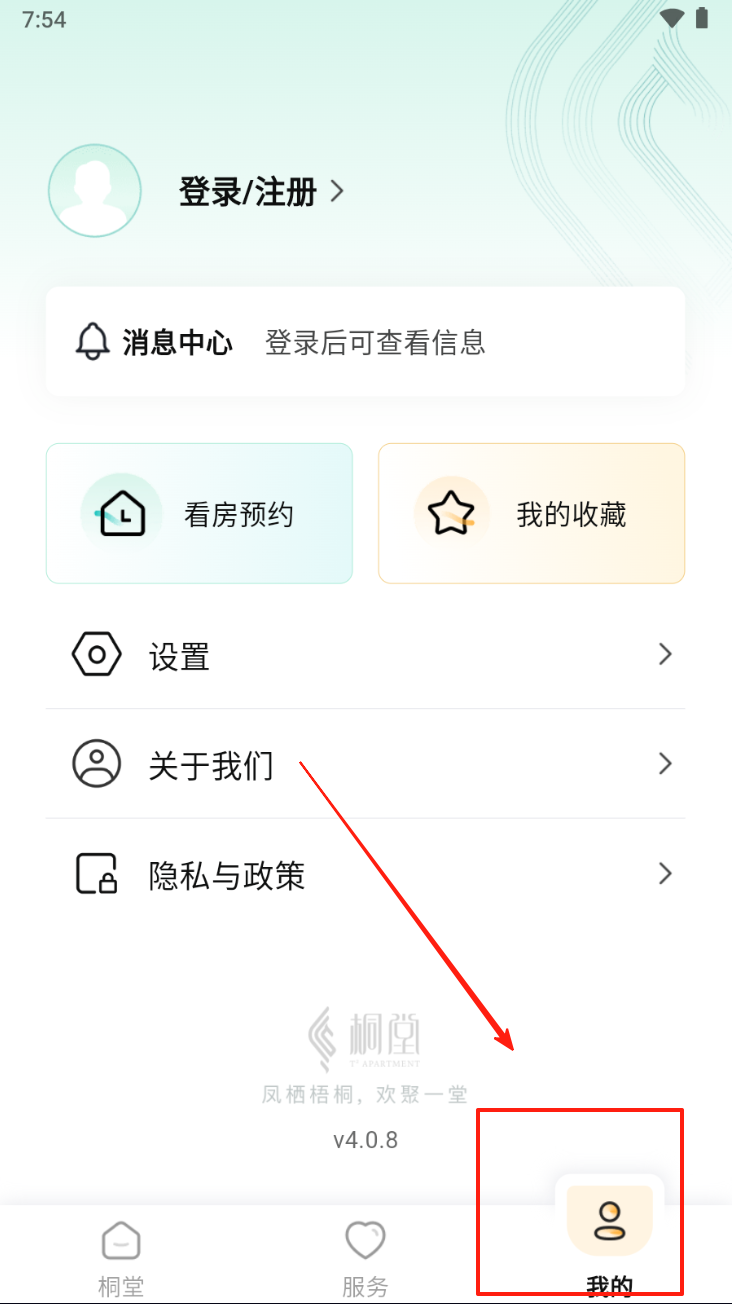This screenshot has height=1304, width=732.
Task: Open 登录/注册 to sign in
Action: click(x=260, y=191)
